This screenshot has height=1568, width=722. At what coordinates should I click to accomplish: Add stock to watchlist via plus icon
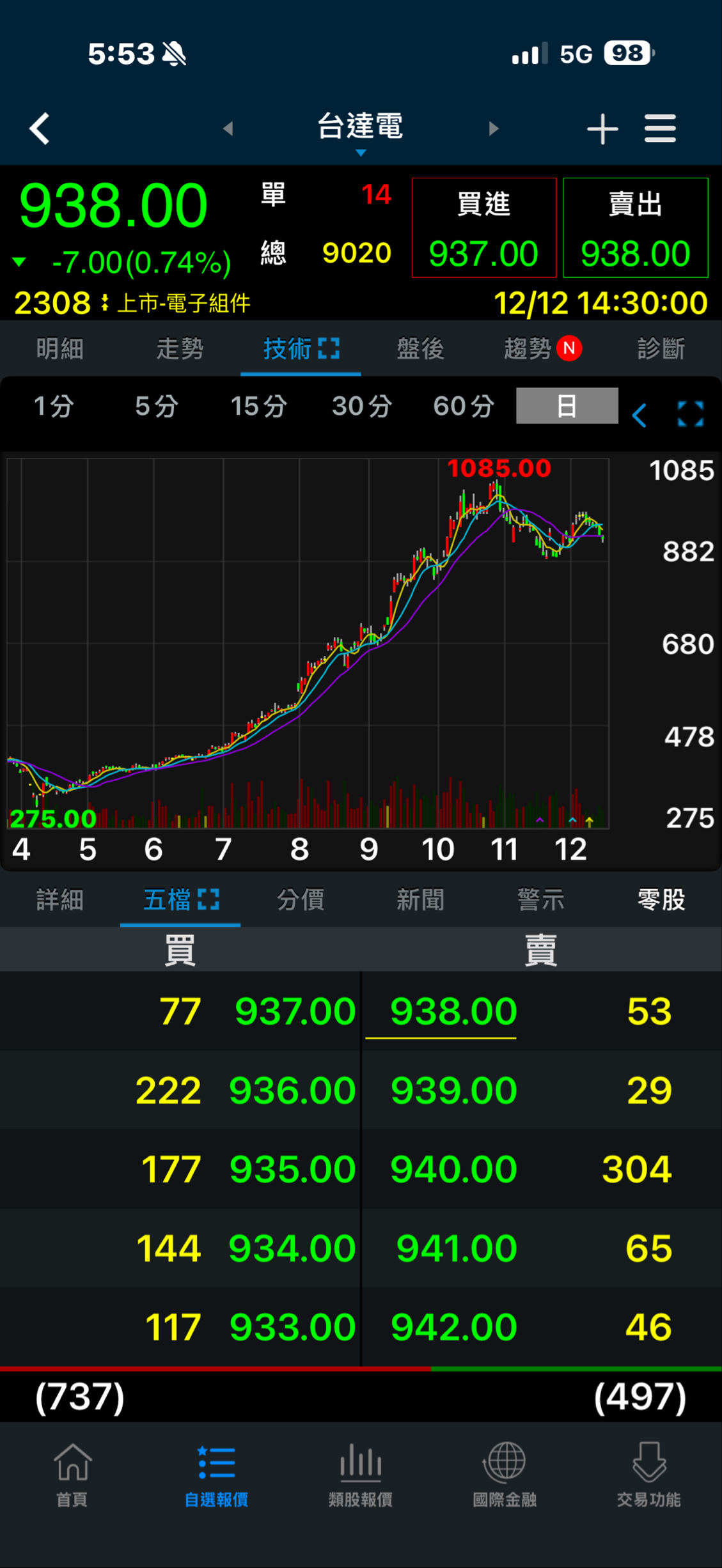(602, 128)
